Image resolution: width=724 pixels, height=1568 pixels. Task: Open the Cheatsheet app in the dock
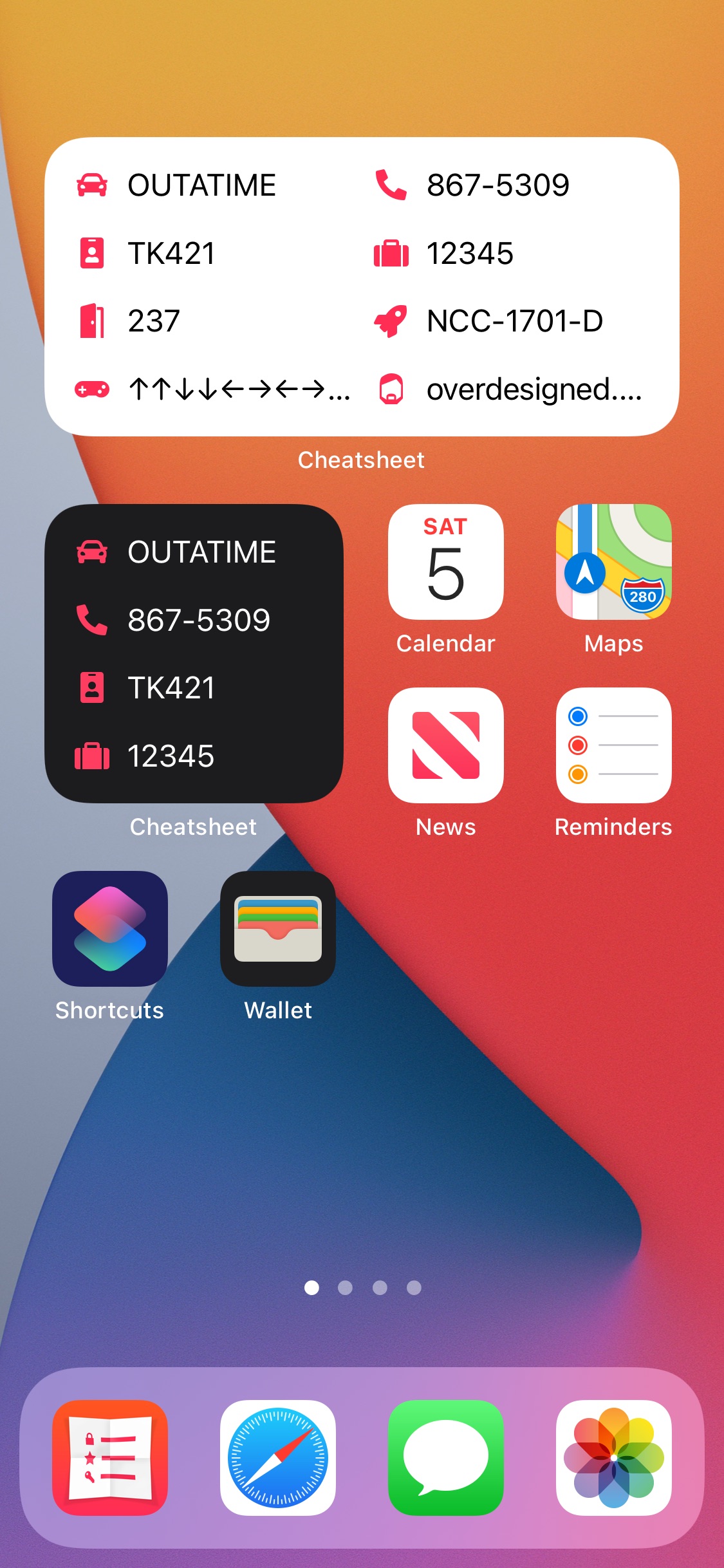tap(110, 1458)
